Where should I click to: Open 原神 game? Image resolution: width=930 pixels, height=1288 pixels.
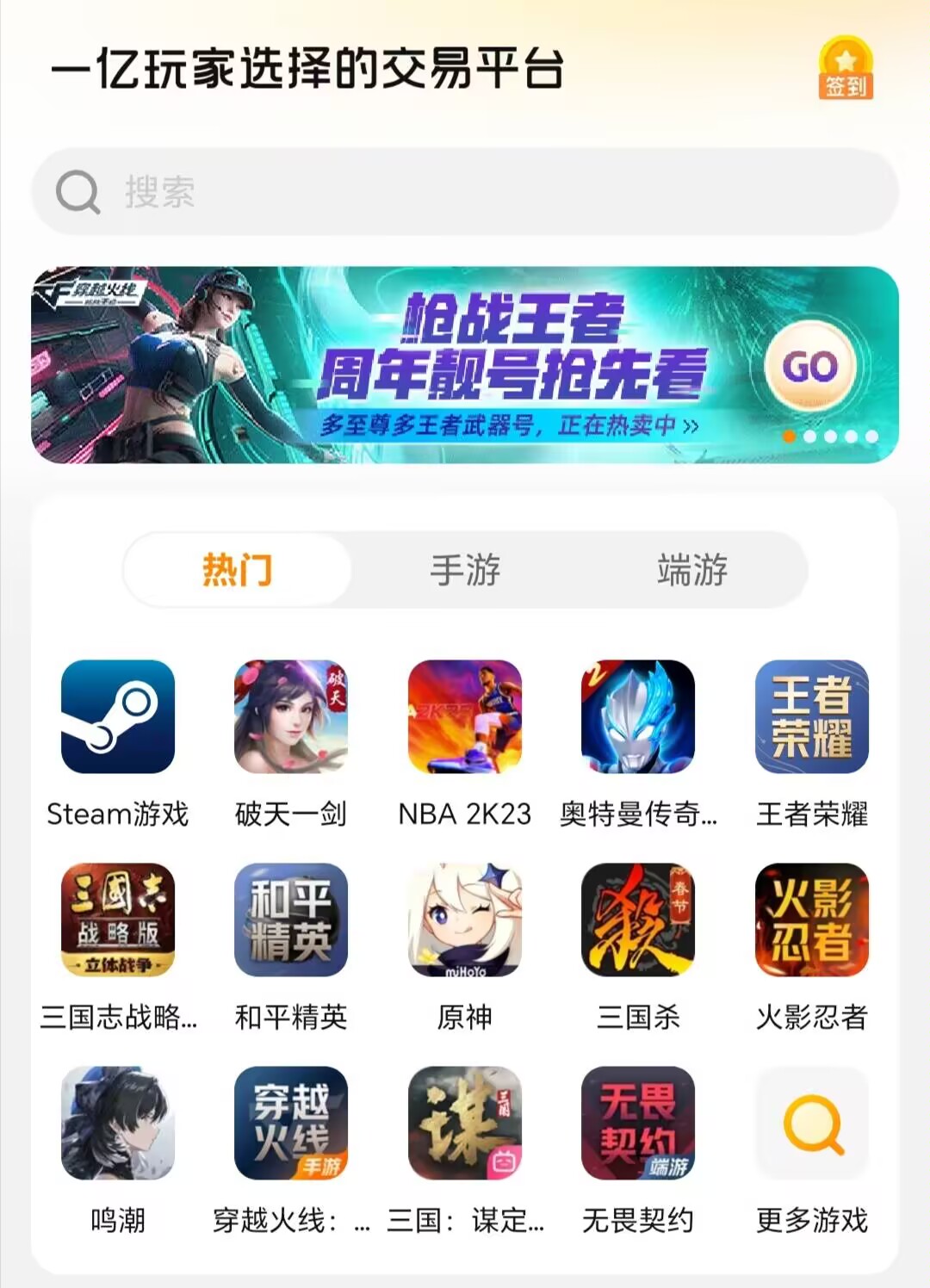tap(465, 920)
